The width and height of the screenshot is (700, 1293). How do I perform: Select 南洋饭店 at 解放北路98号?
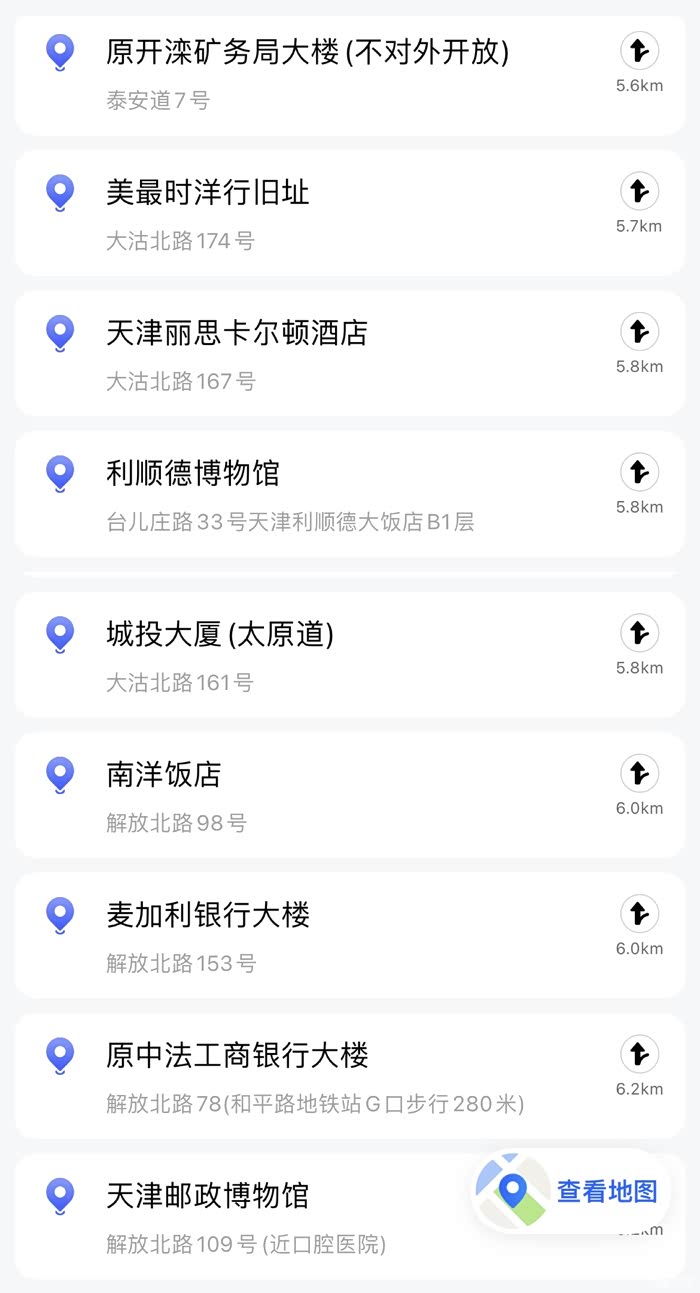coord(164,775)
